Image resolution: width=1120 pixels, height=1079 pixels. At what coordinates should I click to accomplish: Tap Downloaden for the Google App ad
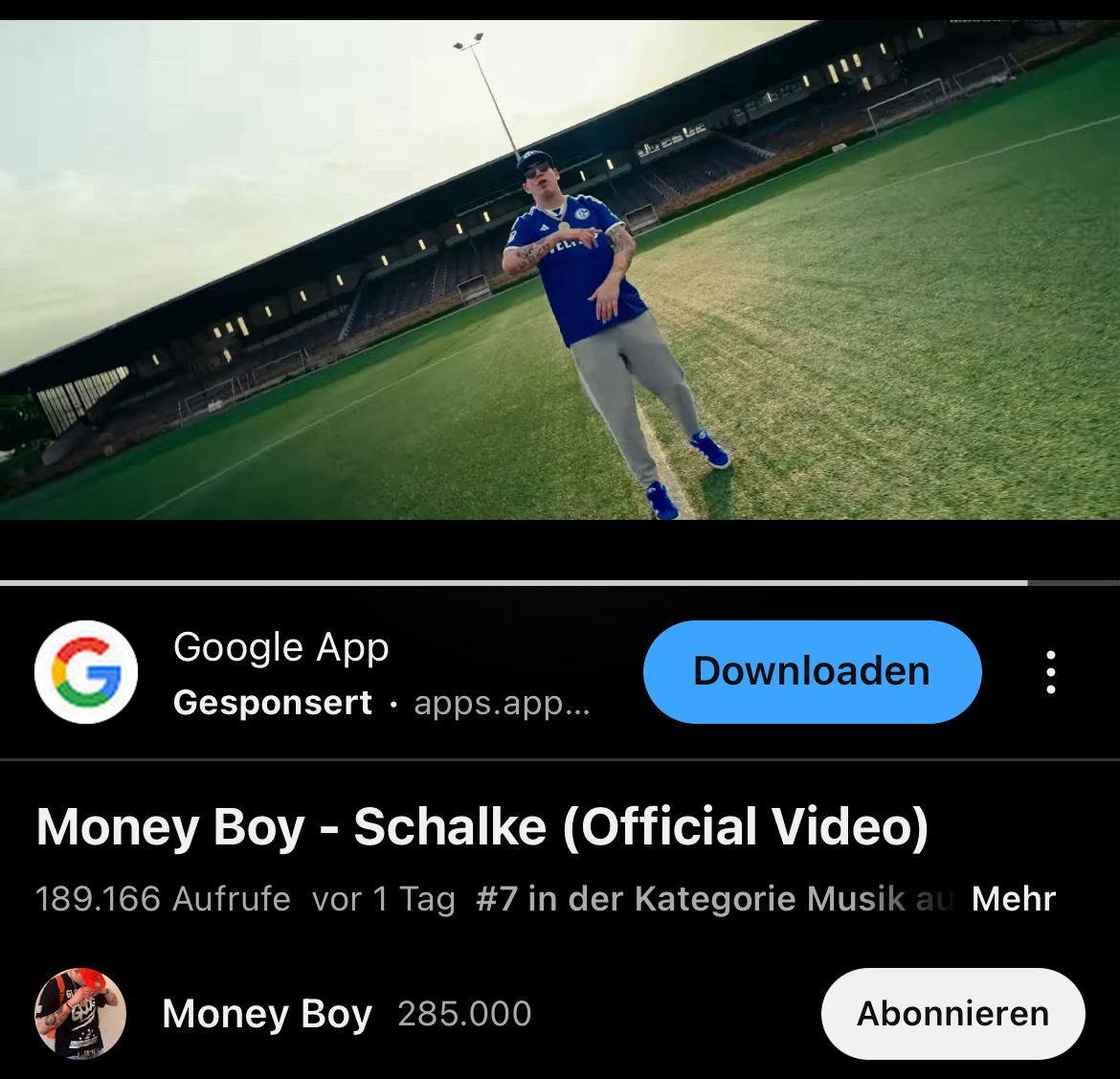pos(812,671)
